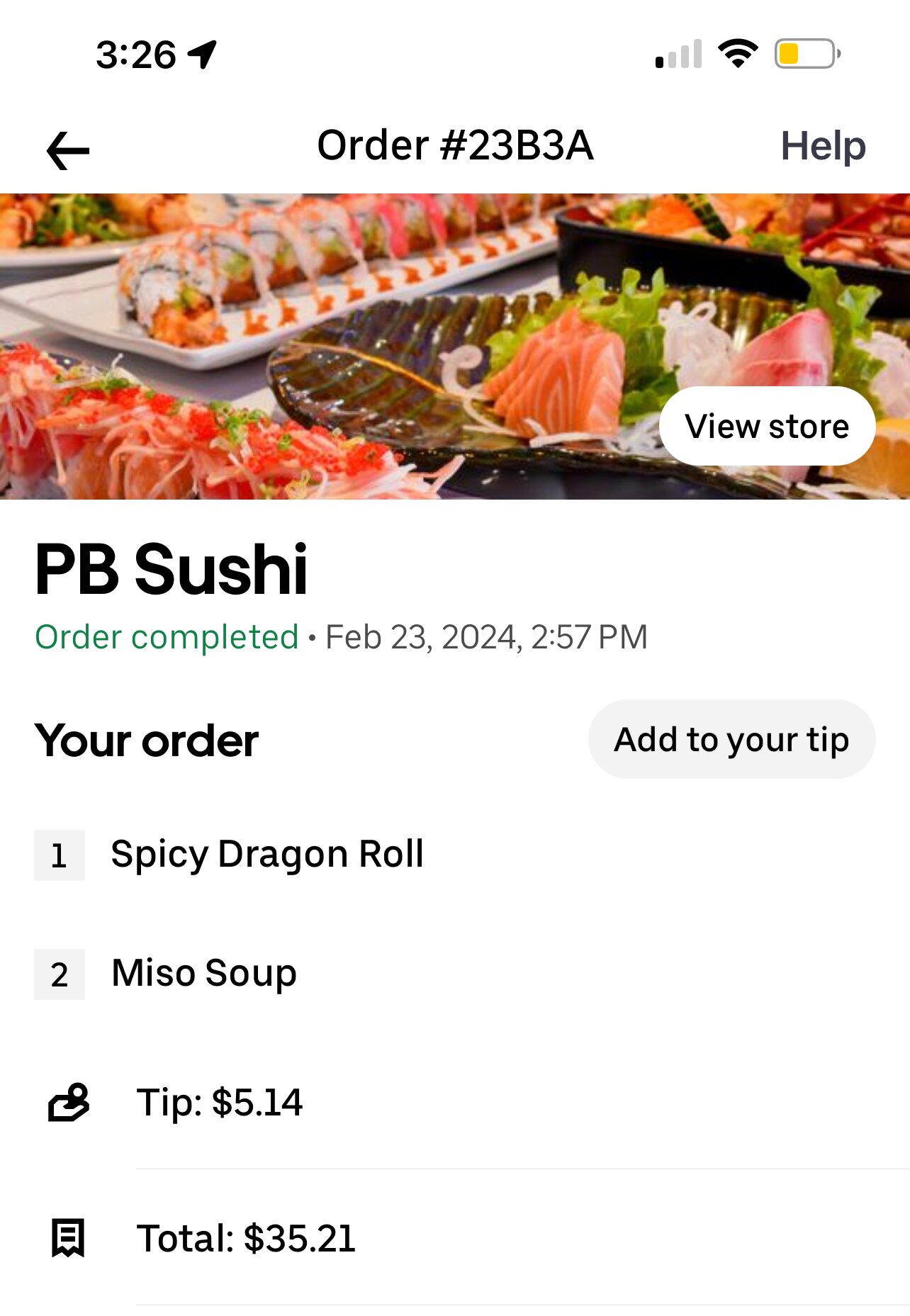Viewport: 910px width, 1316px height.
Task: Tap the quantity badge for Spicy Dragon Roll
Action: [x=60, y=855]
